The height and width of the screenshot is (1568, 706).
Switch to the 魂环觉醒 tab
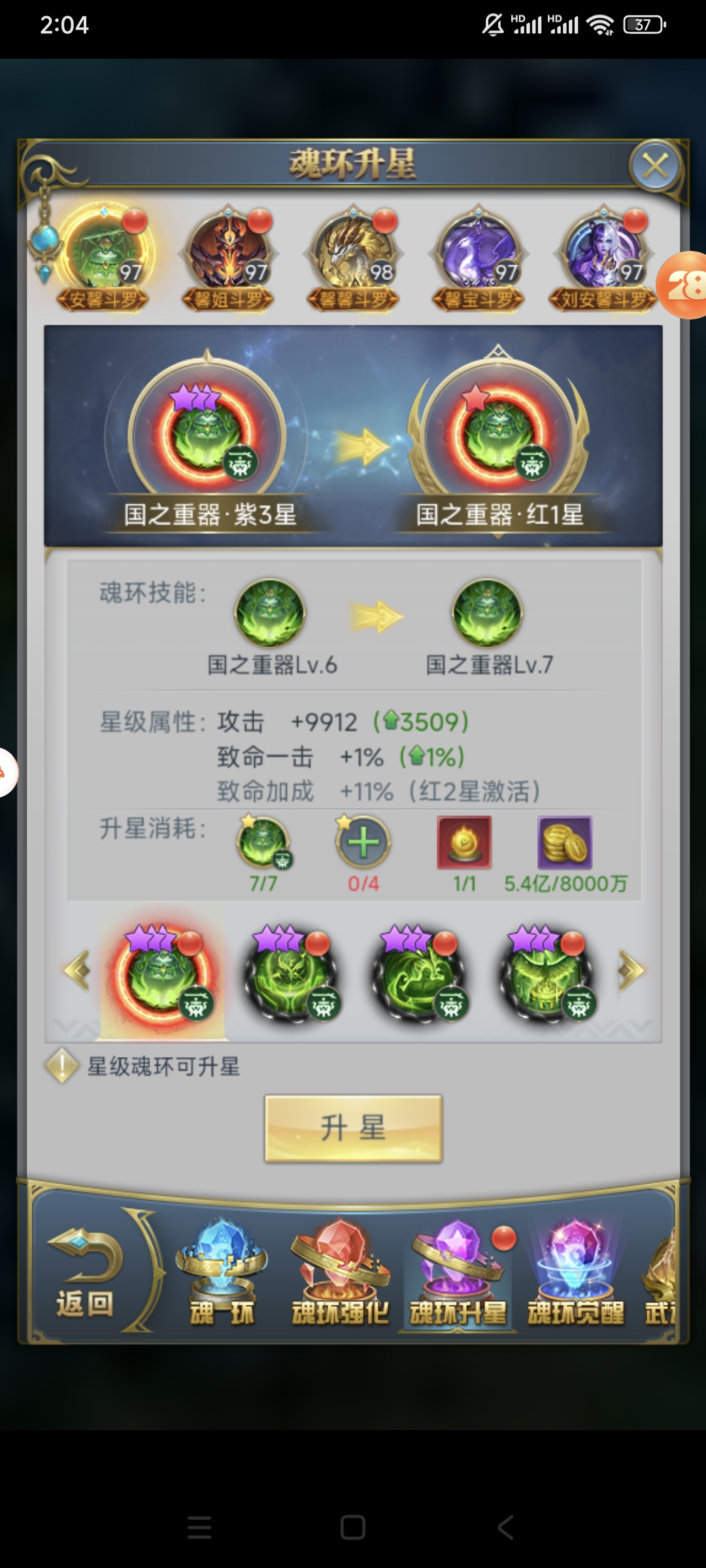575,1274
